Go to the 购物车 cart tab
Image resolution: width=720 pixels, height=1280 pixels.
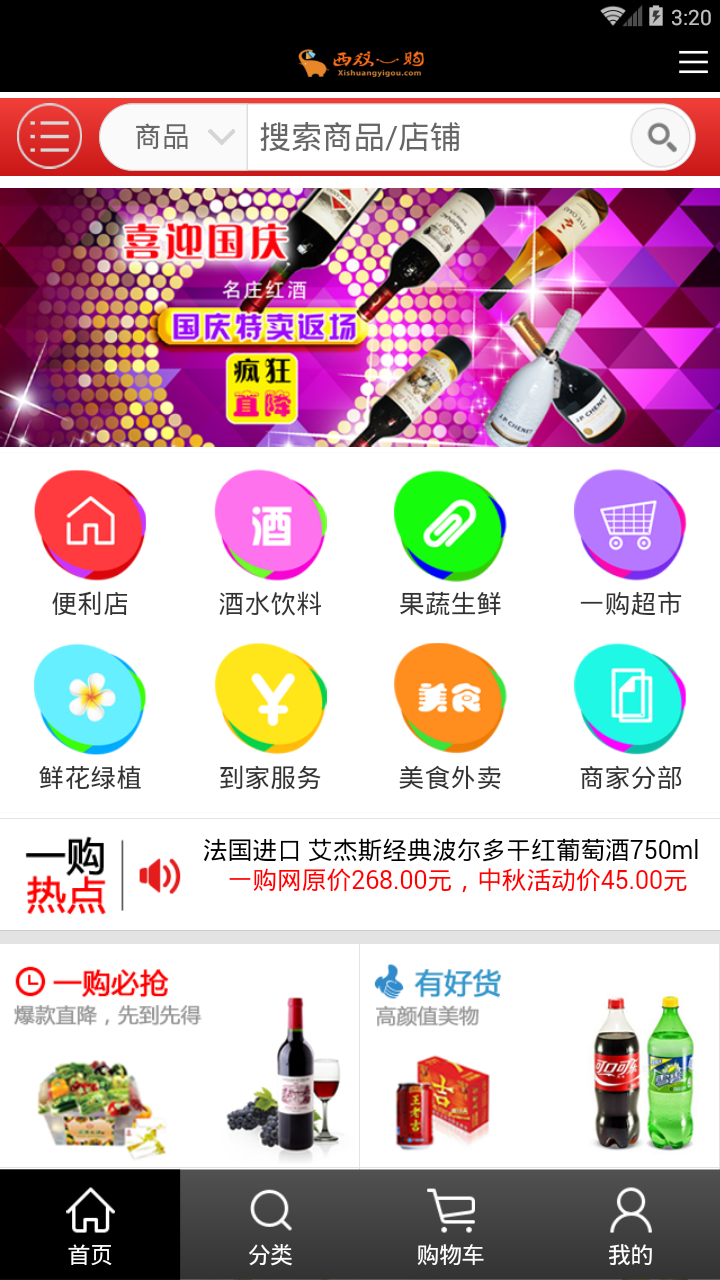[x=450, y=1225]
